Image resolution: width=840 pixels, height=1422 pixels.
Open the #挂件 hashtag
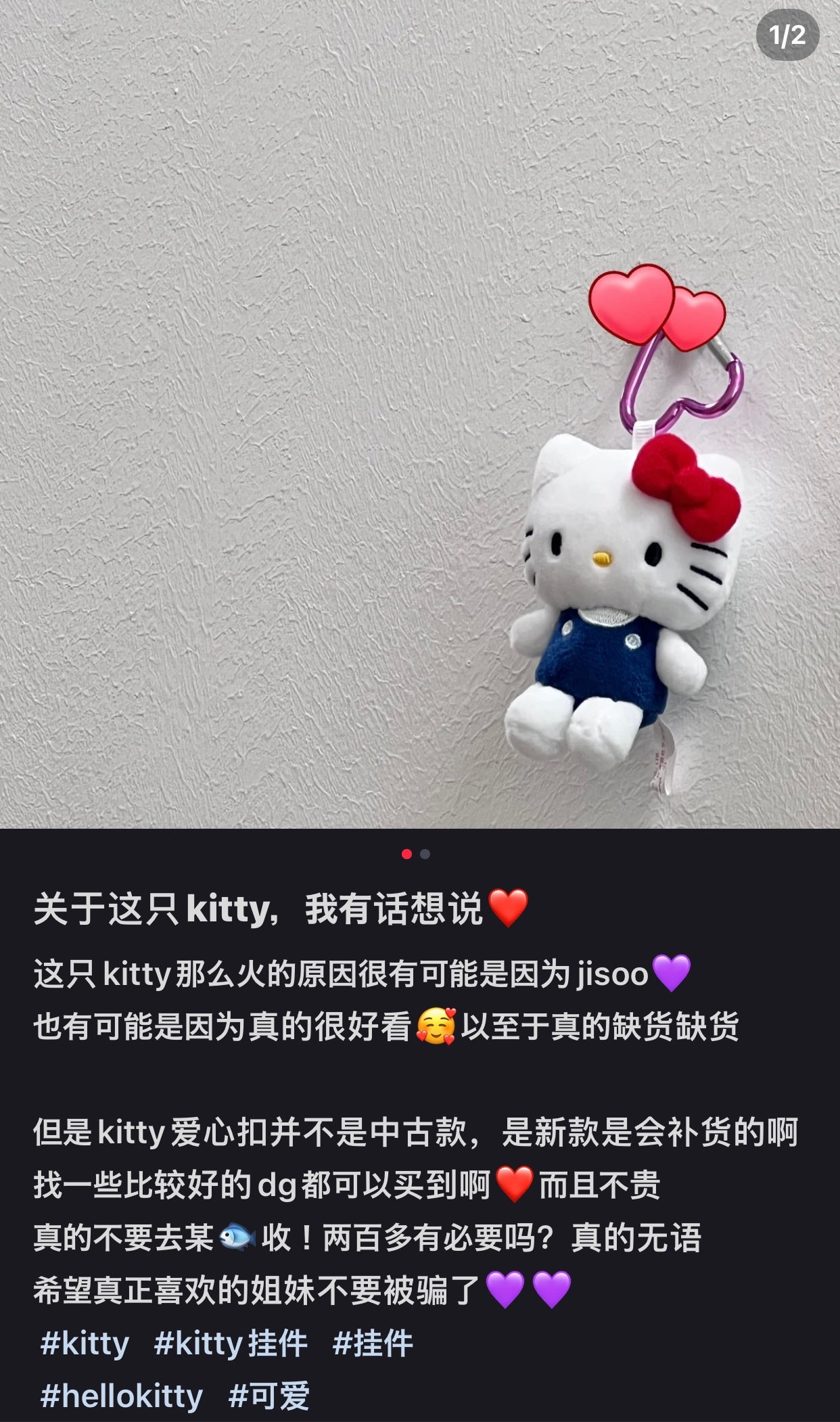pyautogui.click(x=373, y=1343)
